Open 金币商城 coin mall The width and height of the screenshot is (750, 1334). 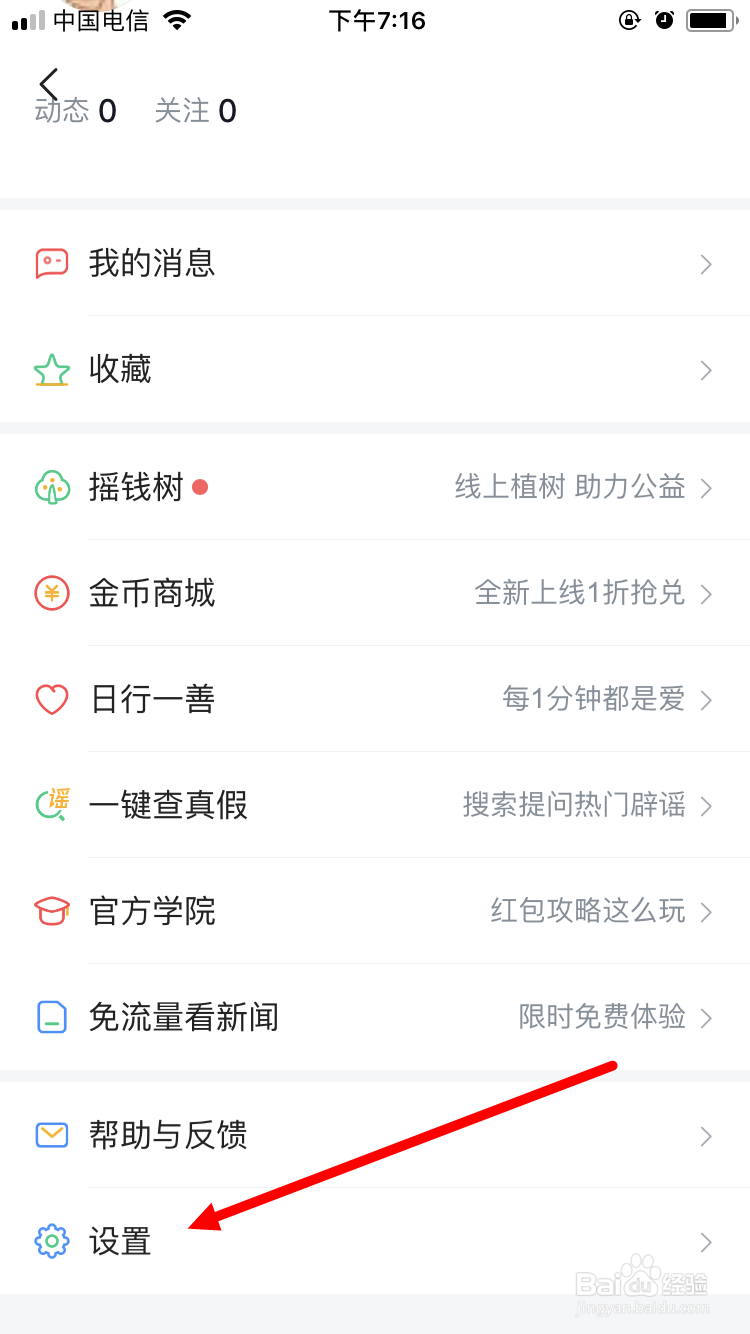[x=375, y=594]
